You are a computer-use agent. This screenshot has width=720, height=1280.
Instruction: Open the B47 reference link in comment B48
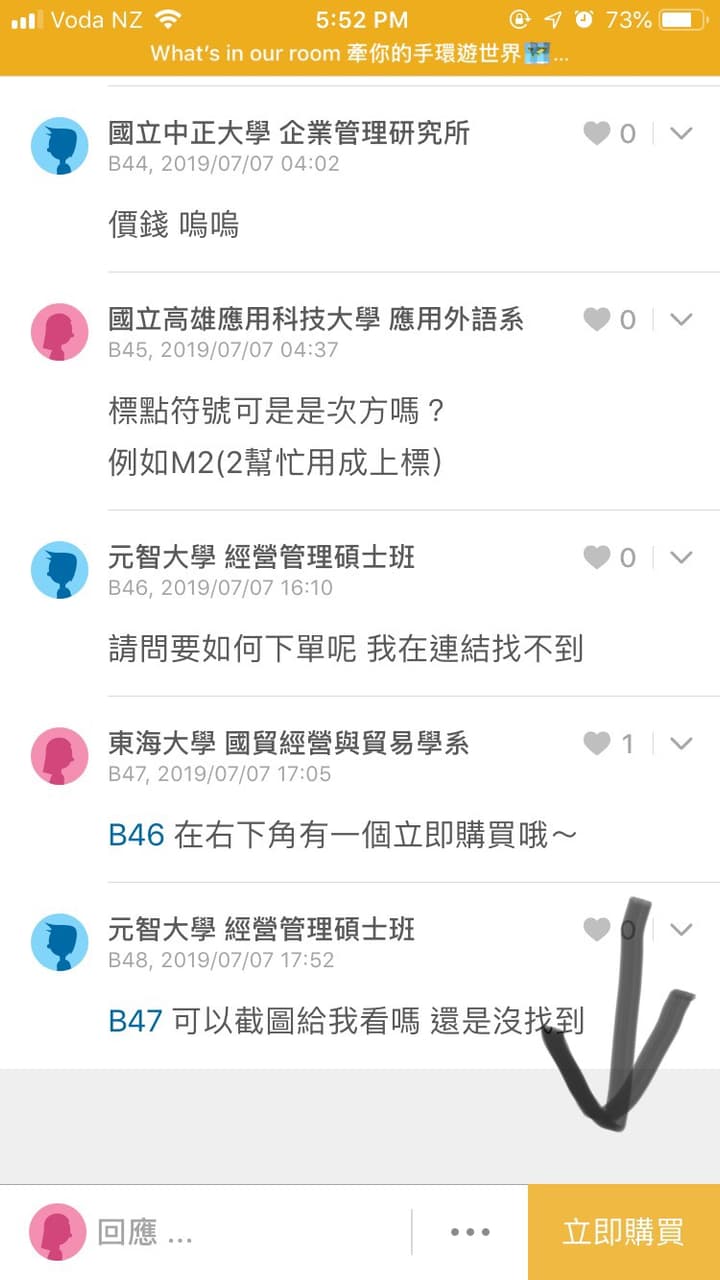[x=136, y=1021]
